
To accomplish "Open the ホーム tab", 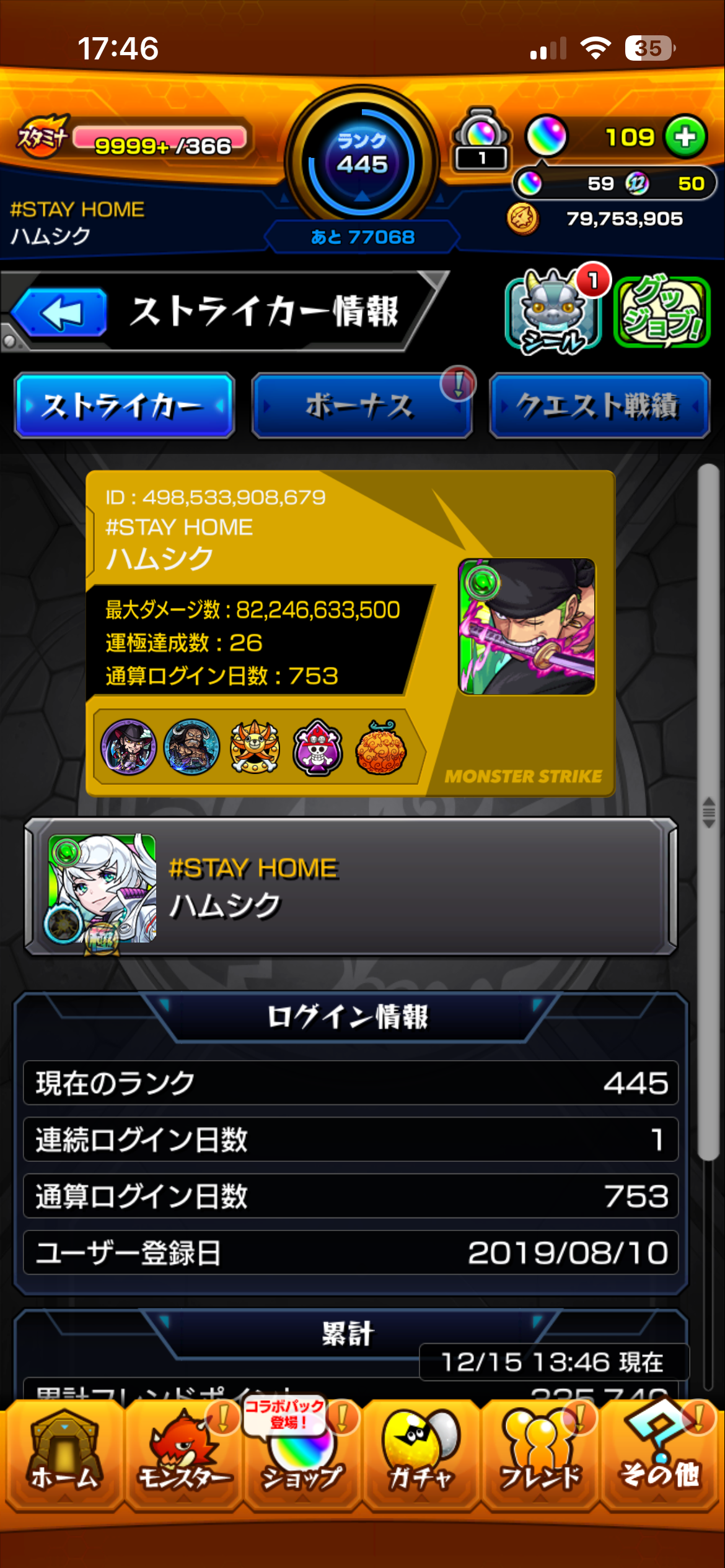I will (x=63, y=1457).
